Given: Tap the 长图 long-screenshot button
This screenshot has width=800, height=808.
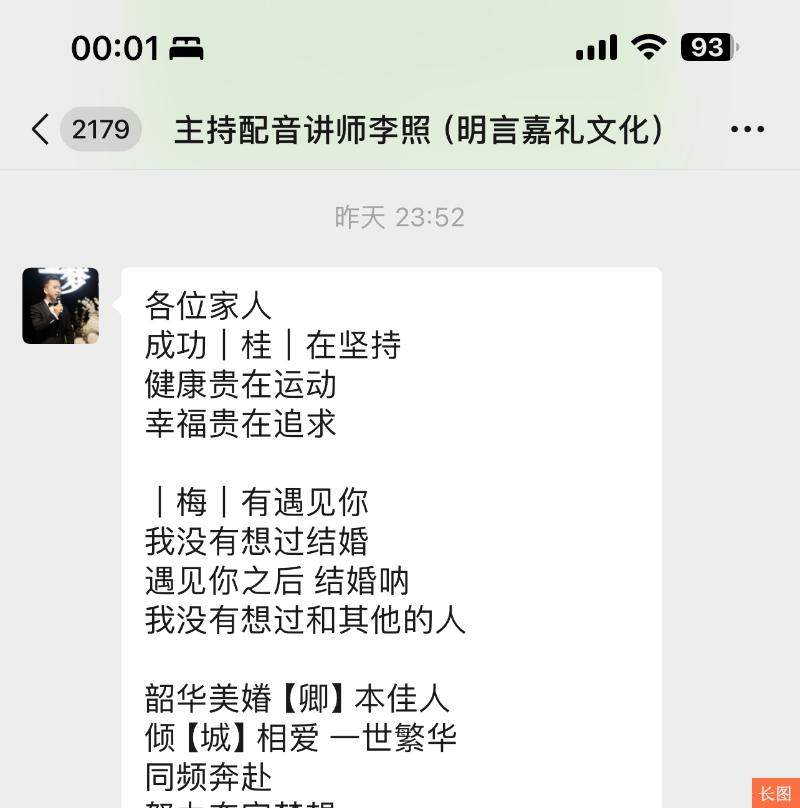Looking at the screenshot, I should point(775,793).
